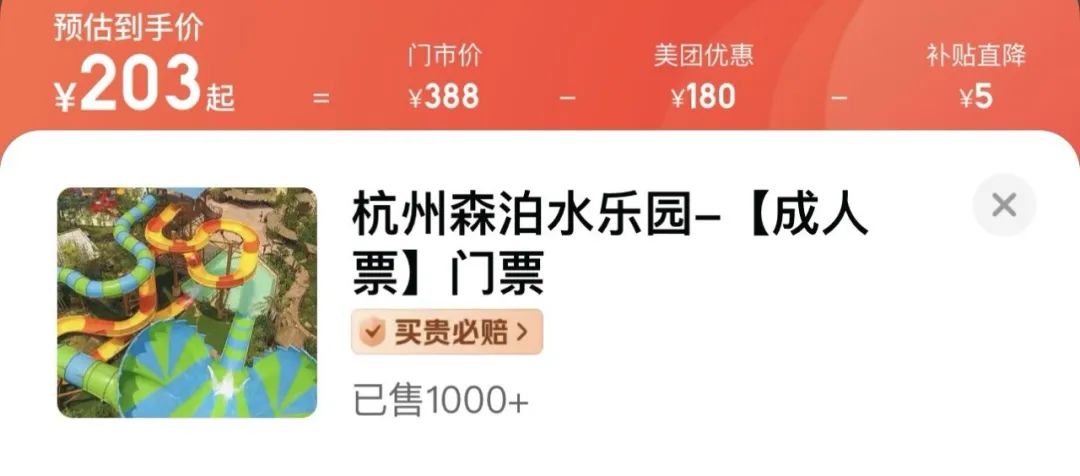View the water park ticket photo
Viewport: 1080px width, 476px height.
click(x=187, y=303)
